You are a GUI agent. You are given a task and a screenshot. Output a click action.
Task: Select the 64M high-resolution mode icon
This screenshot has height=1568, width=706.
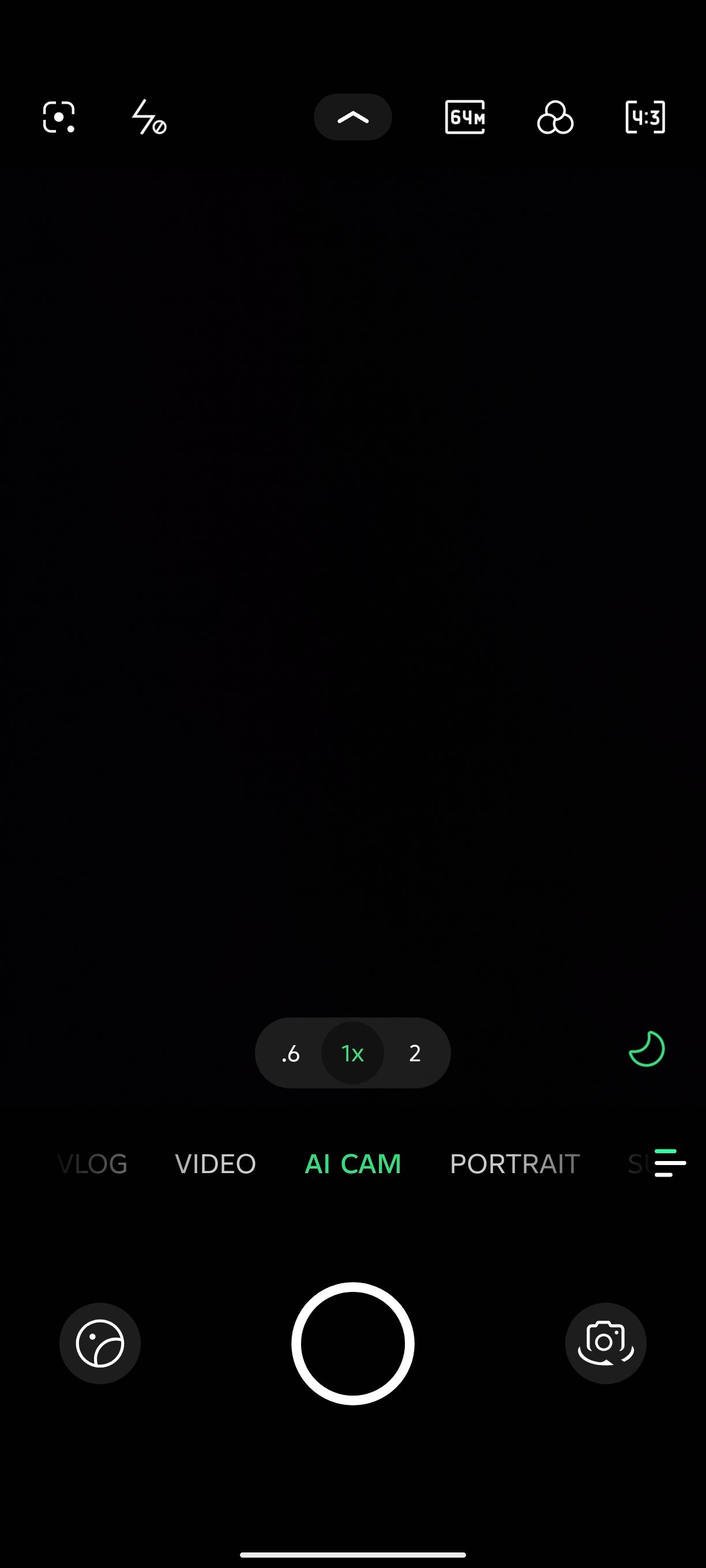tap(465, 117)
